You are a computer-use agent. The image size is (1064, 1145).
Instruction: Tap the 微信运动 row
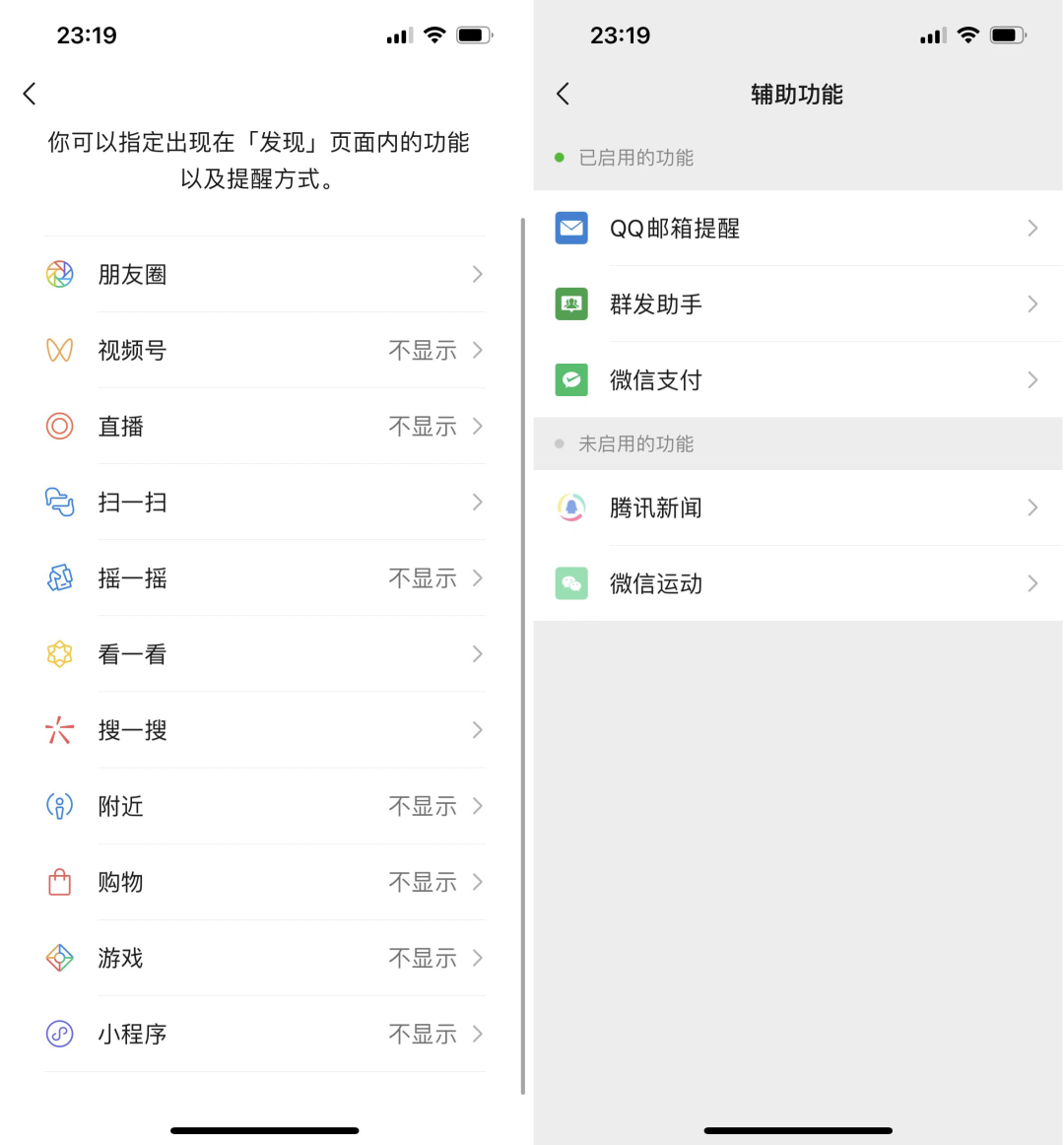point(796,584)
